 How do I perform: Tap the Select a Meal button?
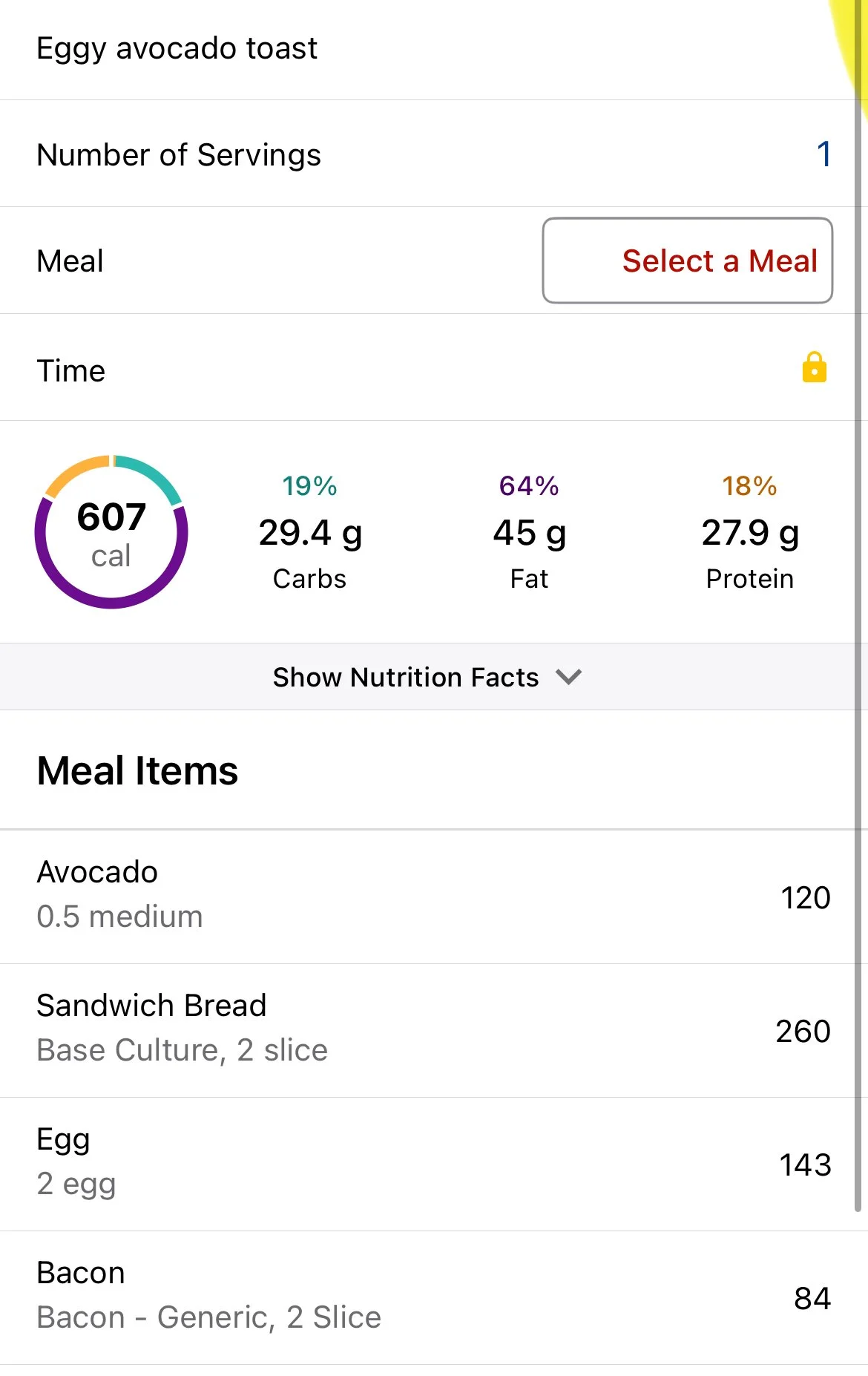tap(687, 261)
